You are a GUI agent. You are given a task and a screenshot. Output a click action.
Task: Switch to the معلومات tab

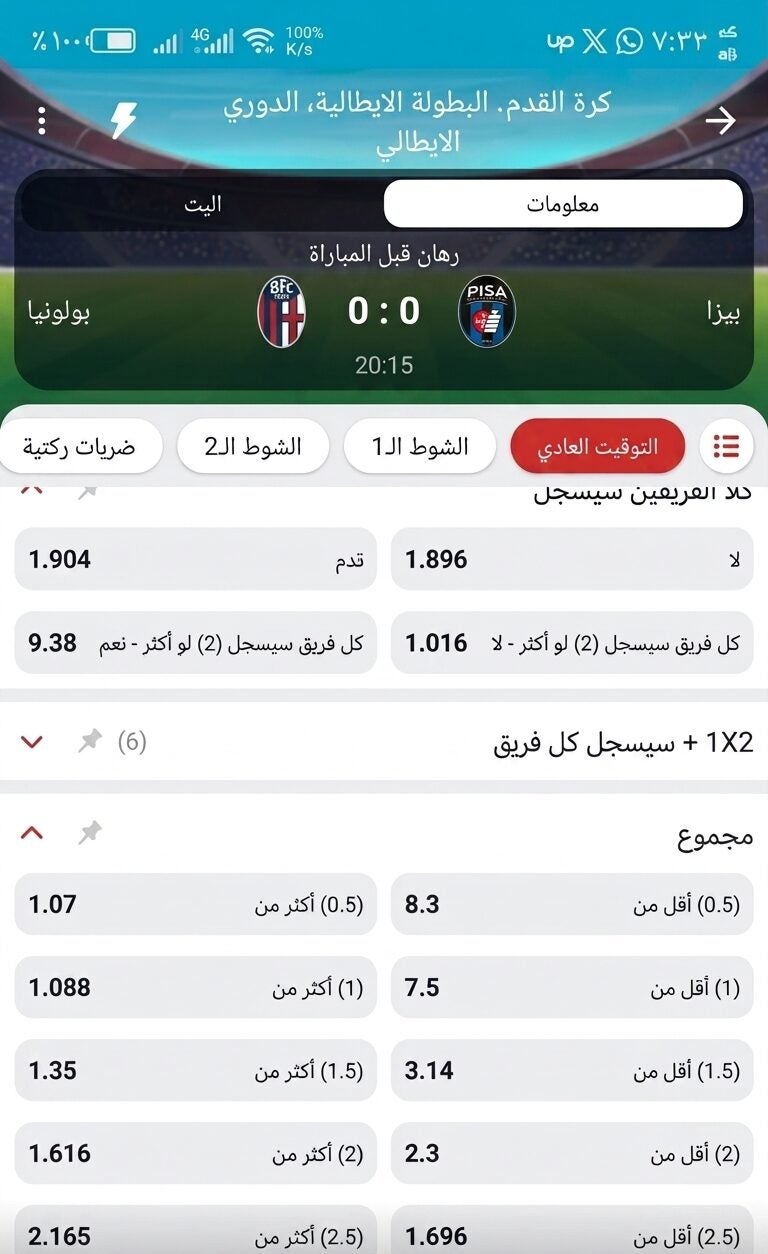(x=563, y=204)
